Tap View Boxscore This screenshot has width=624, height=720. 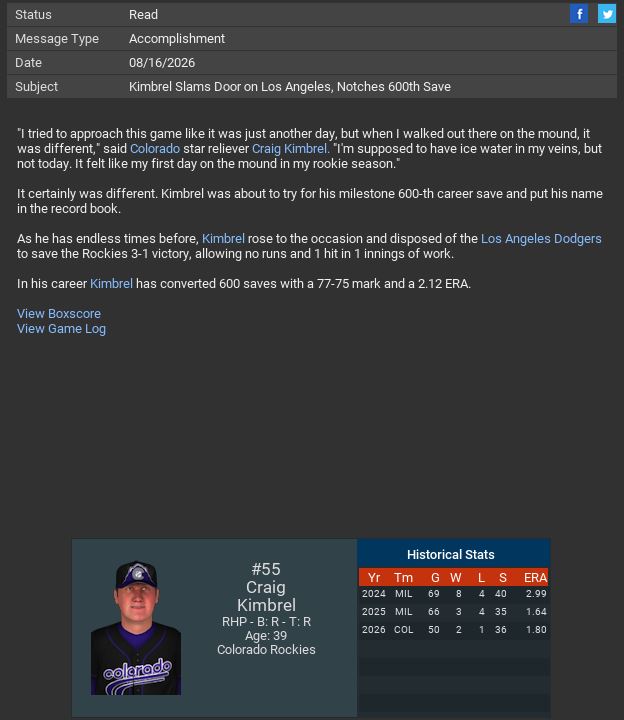[x=59, y=314]
